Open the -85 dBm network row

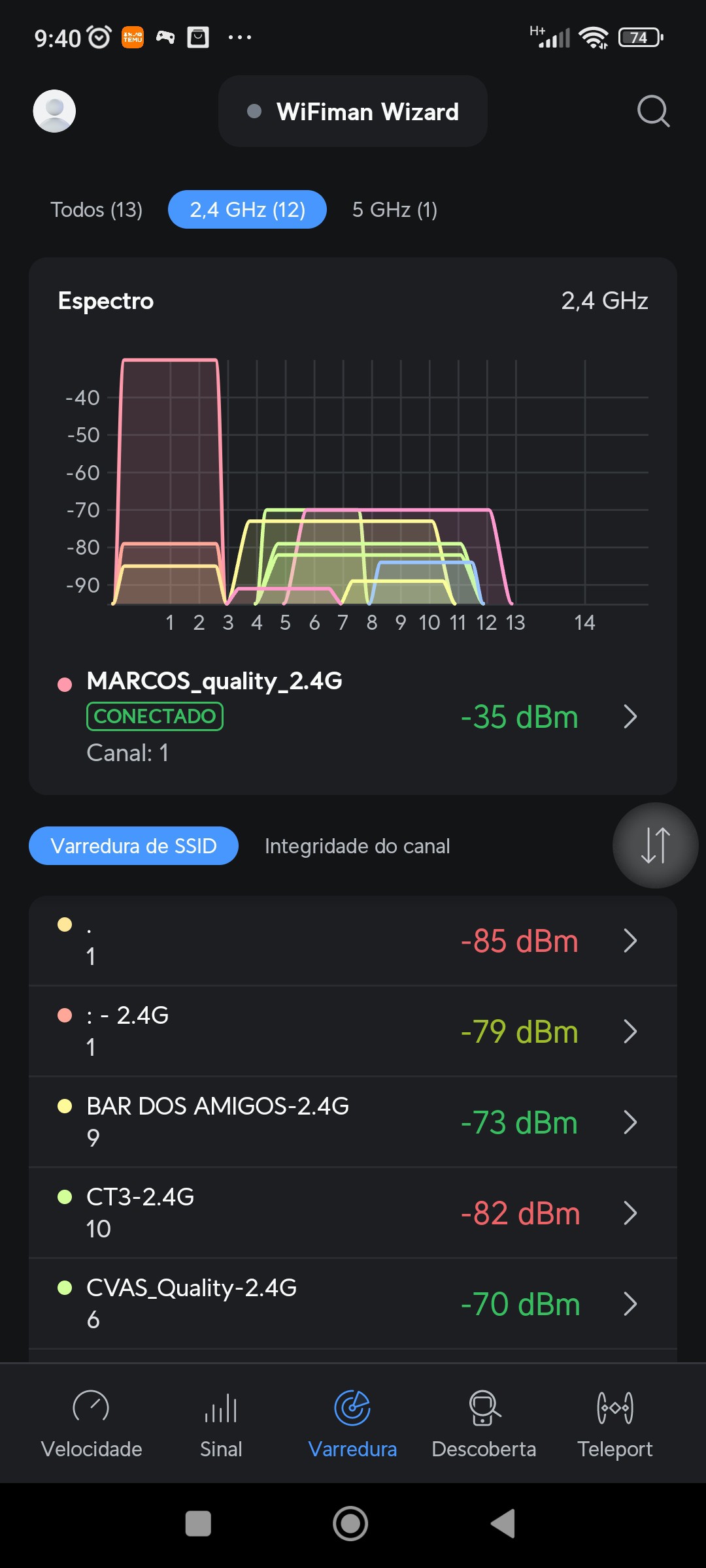tap(353, 941)
